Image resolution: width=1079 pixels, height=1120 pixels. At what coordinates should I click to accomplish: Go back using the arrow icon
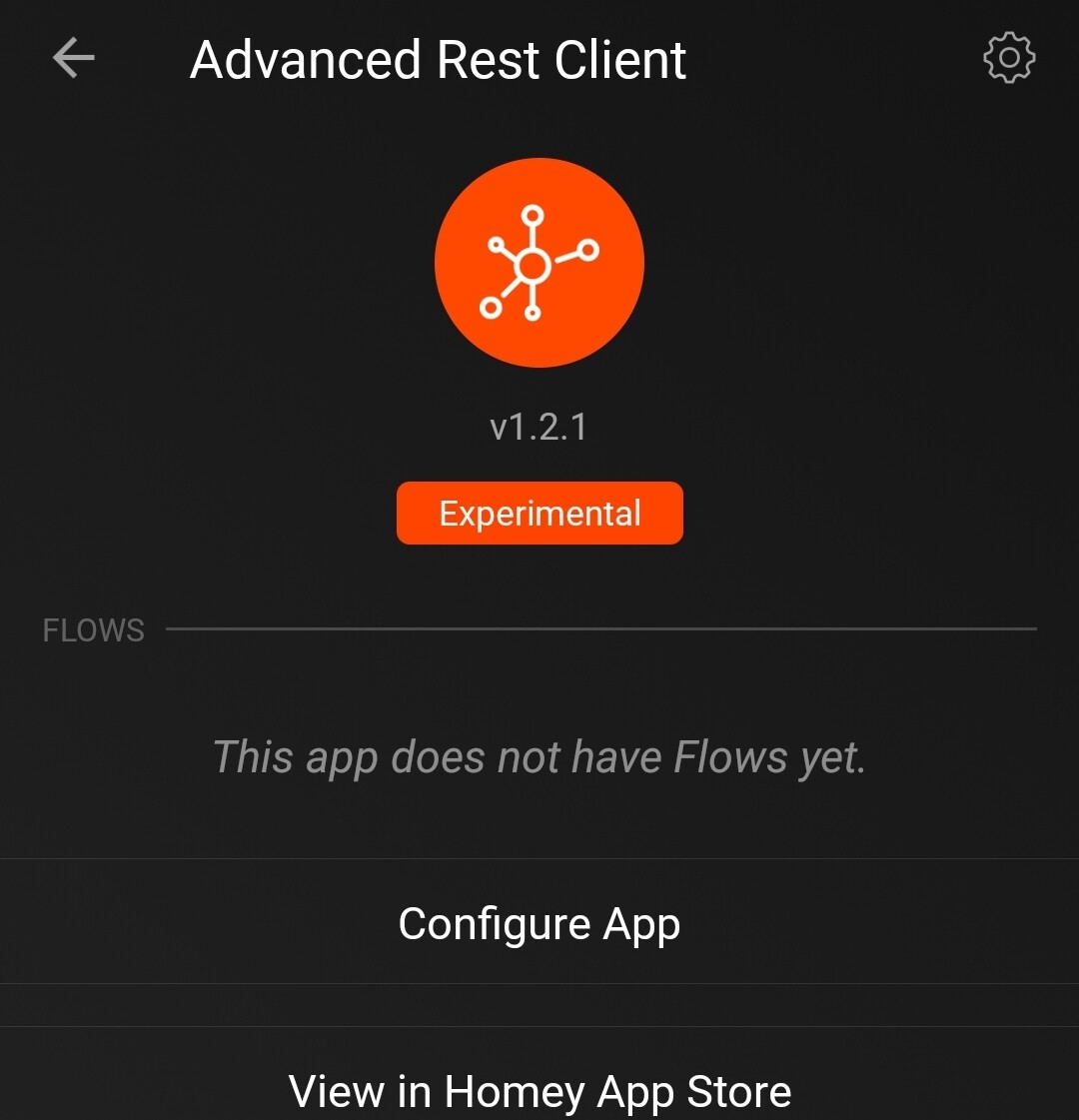click(x=73, y=58)
